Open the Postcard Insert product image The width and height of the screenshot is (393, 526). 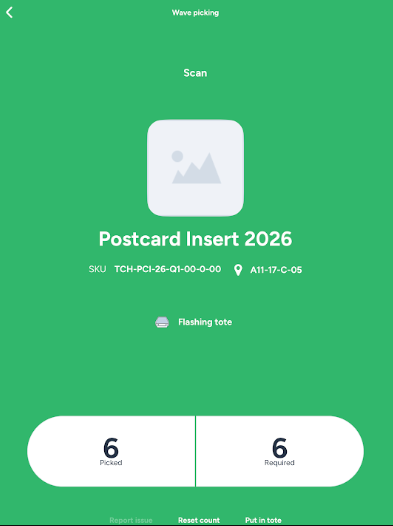click(x=195, y=168)
